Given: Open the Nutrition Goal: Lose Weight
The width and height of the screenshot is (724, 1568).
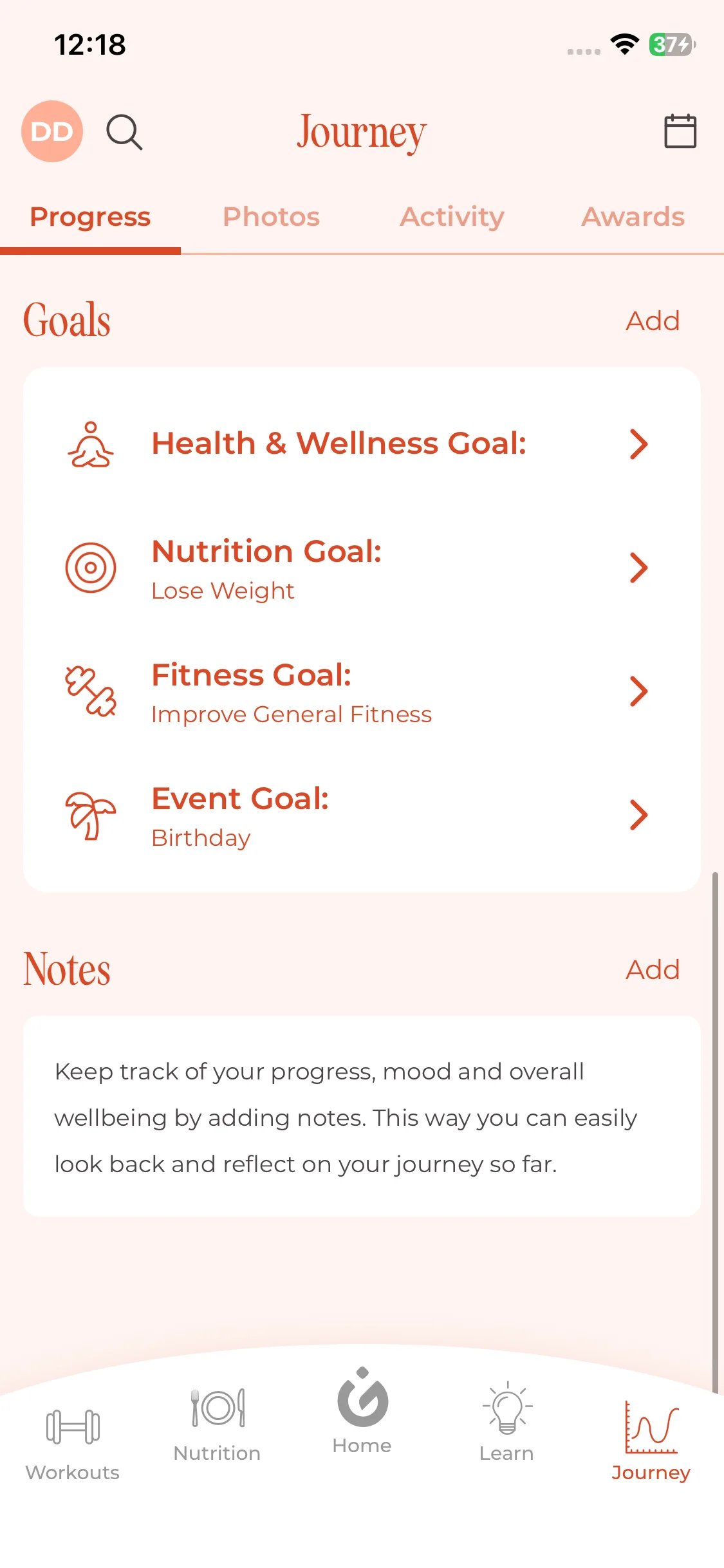Looking at the screenshot, I should 360,568.
